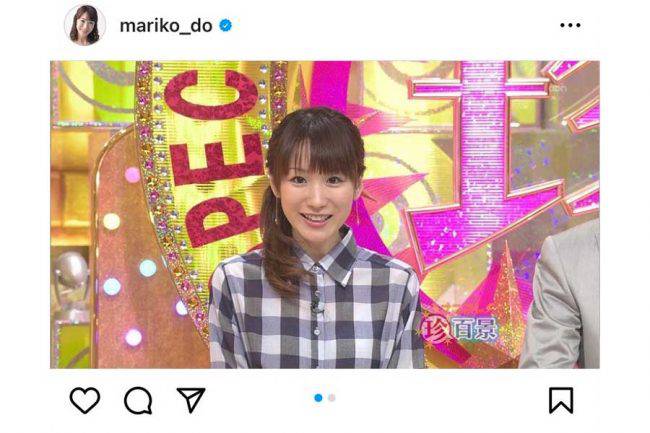Open comments with the speech bubble icon

pos(138,400)
